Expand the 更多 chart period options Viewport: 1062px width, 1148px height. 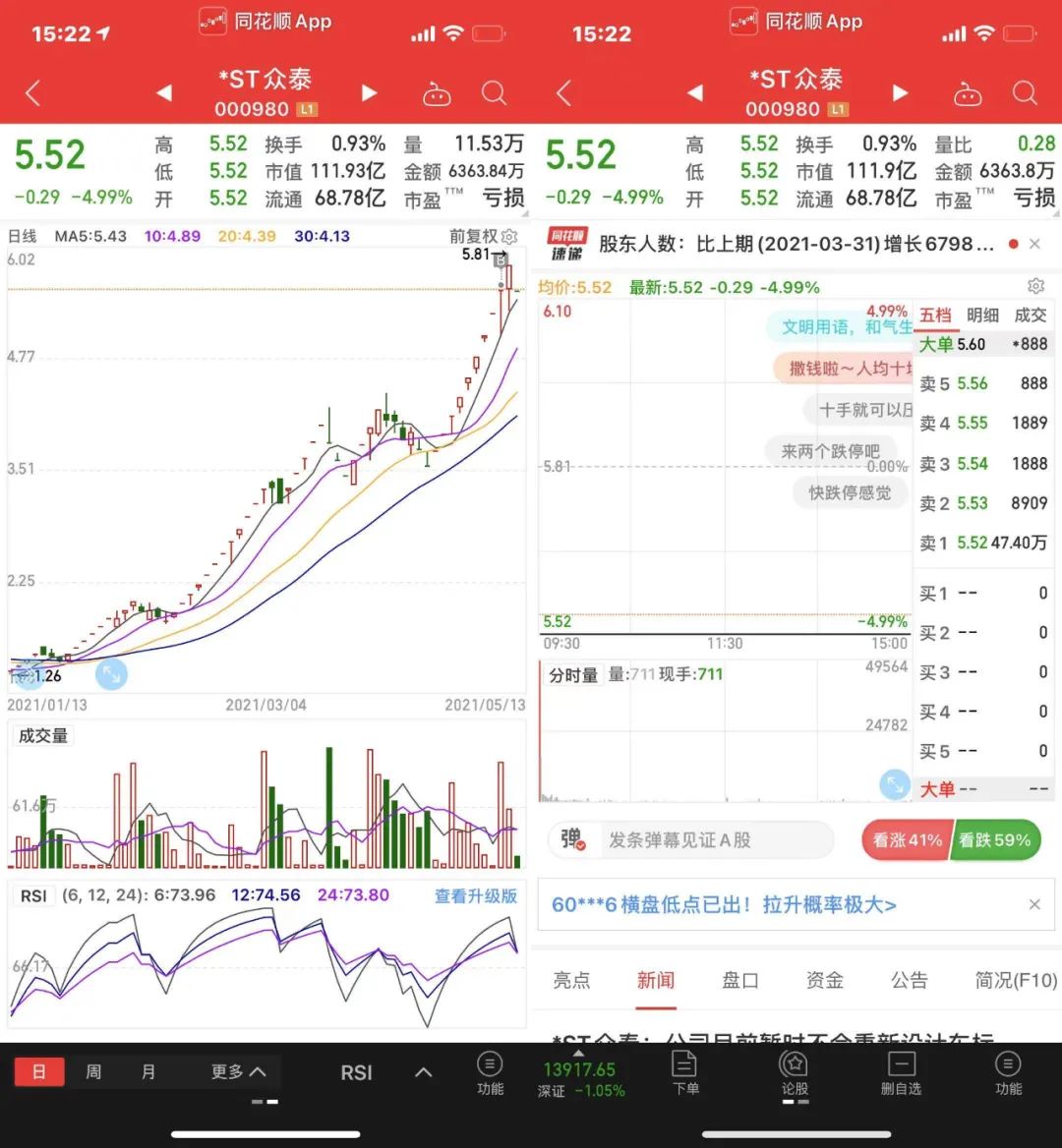[238, 1071]
